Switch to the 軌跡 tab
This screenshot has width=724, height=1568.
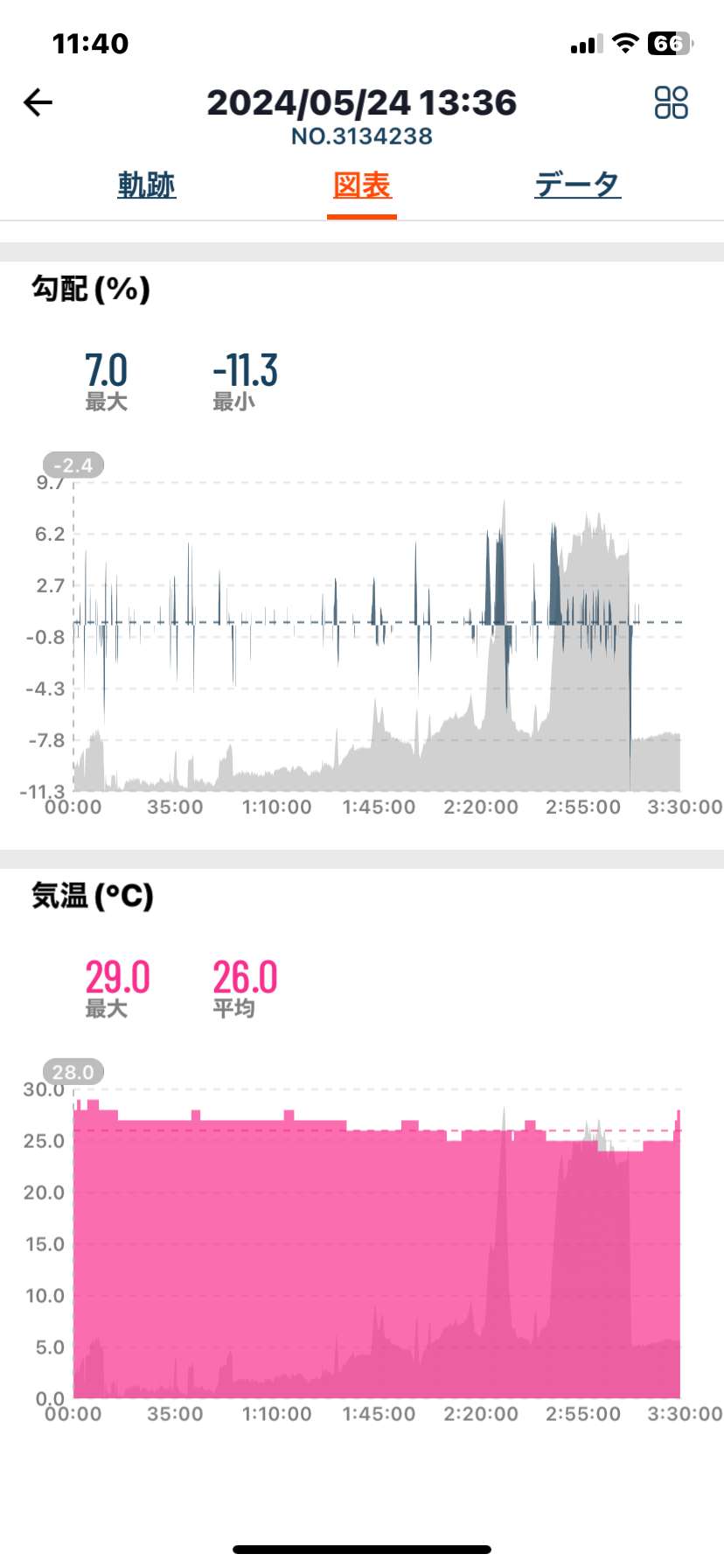click(x=147, y=185)
